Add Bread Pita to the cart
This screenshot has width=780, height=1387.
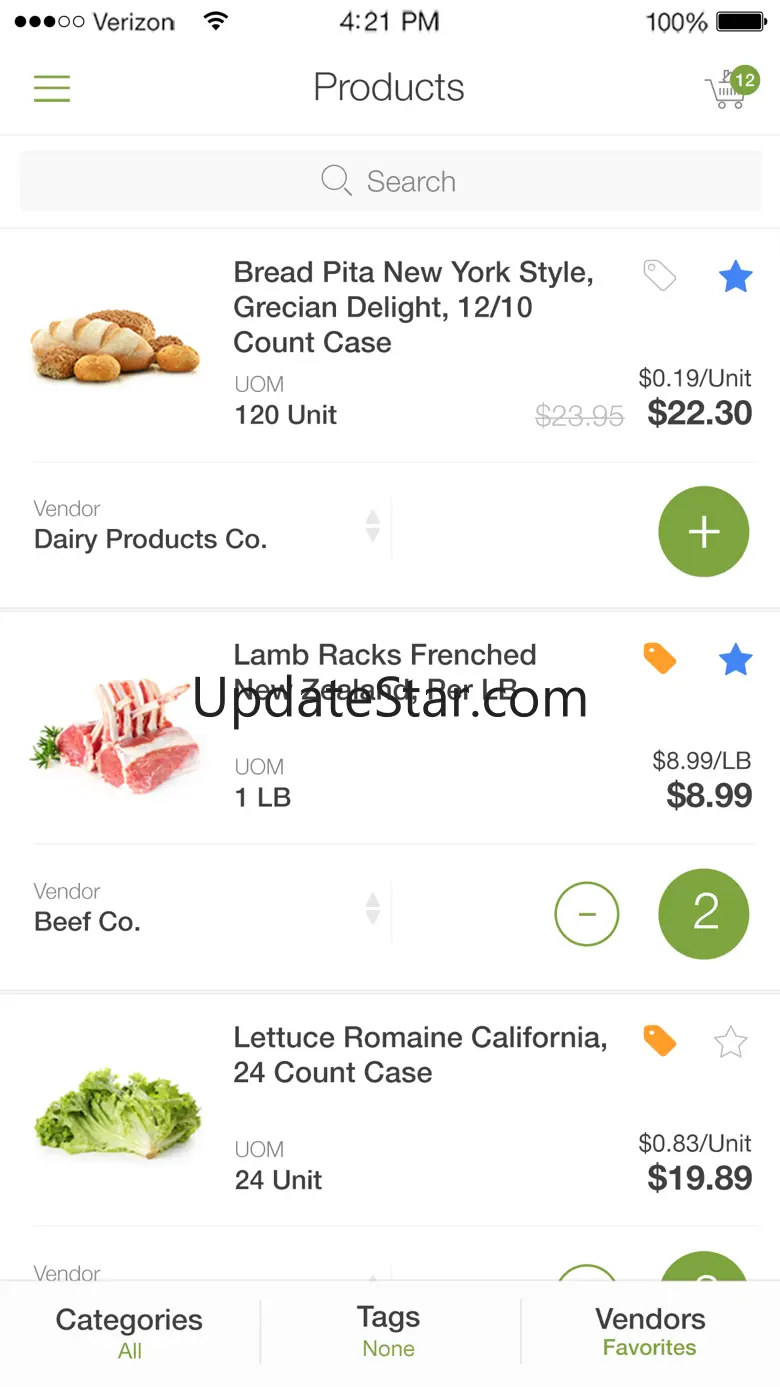pos(703,532)
